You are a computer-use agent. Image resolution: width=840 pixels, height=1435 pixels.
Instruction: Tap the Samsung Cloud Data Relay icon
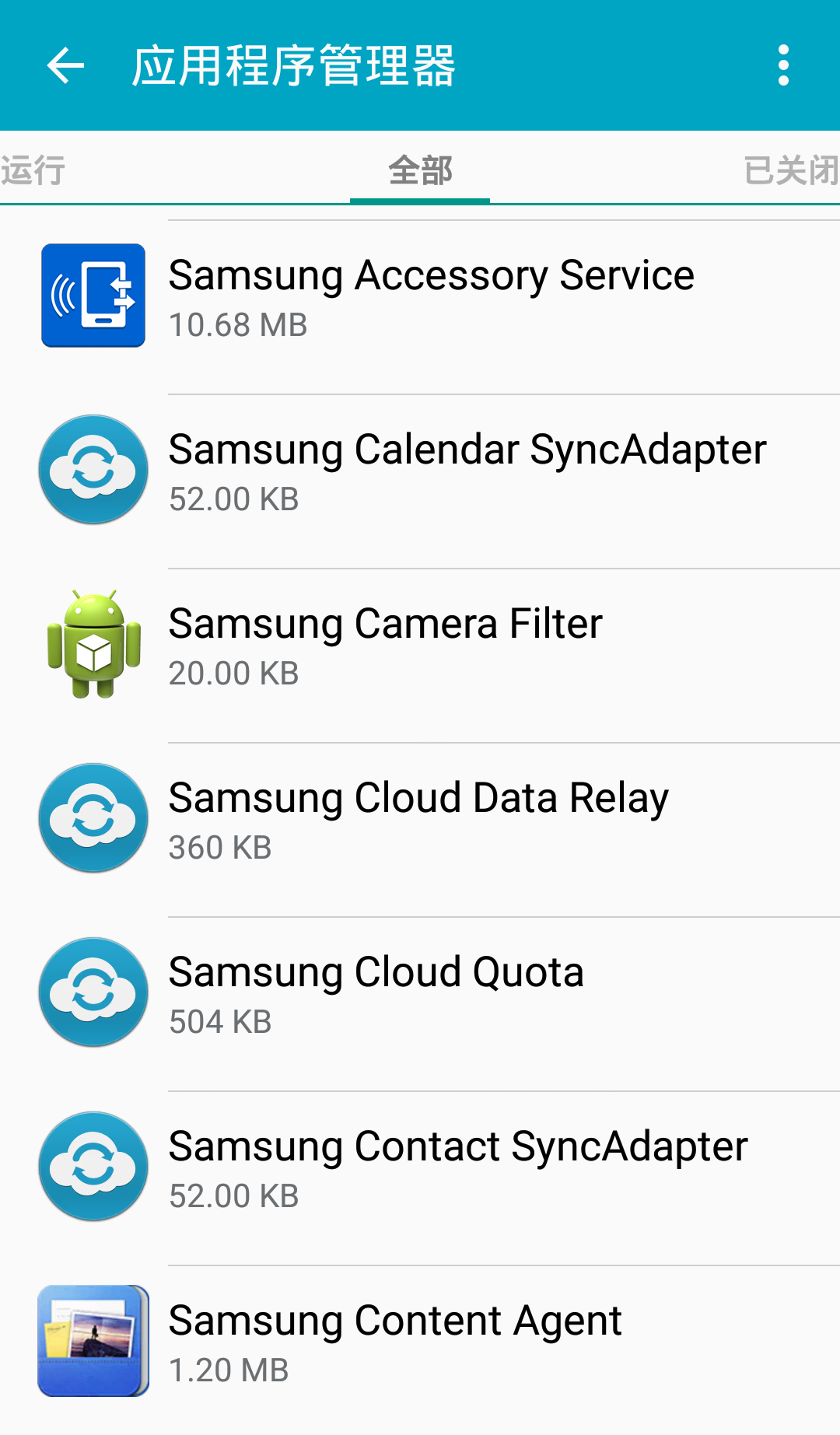pos(93,817)
